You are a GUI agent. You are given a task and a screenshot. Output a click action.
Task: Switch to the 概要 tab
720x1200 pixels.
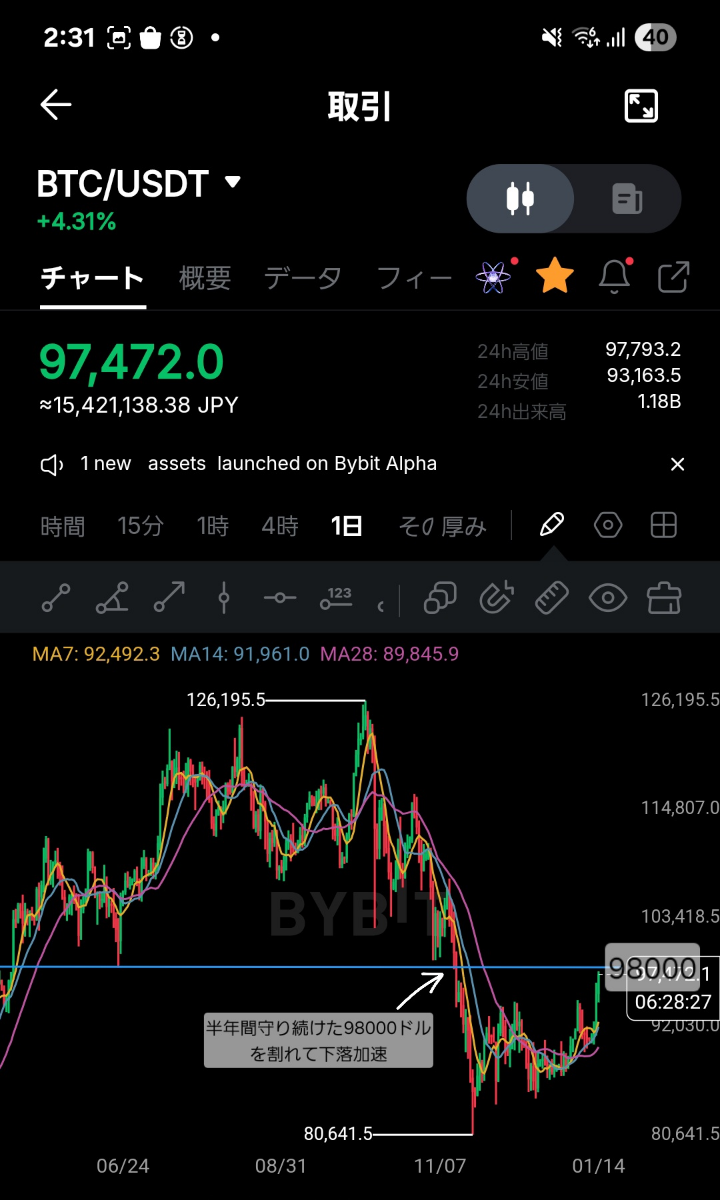coord(204,279)
